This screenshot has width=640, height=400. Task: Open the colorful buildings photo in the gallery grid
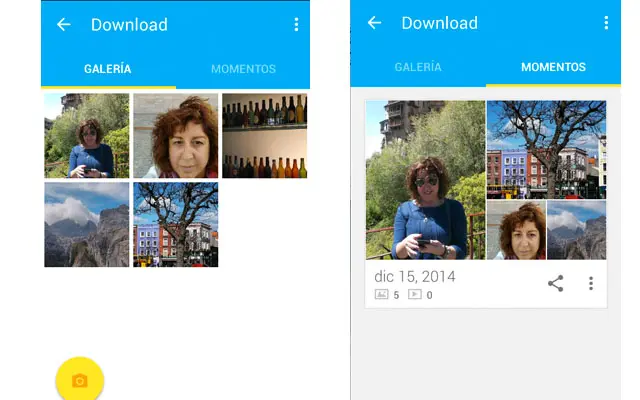[175, 224]
